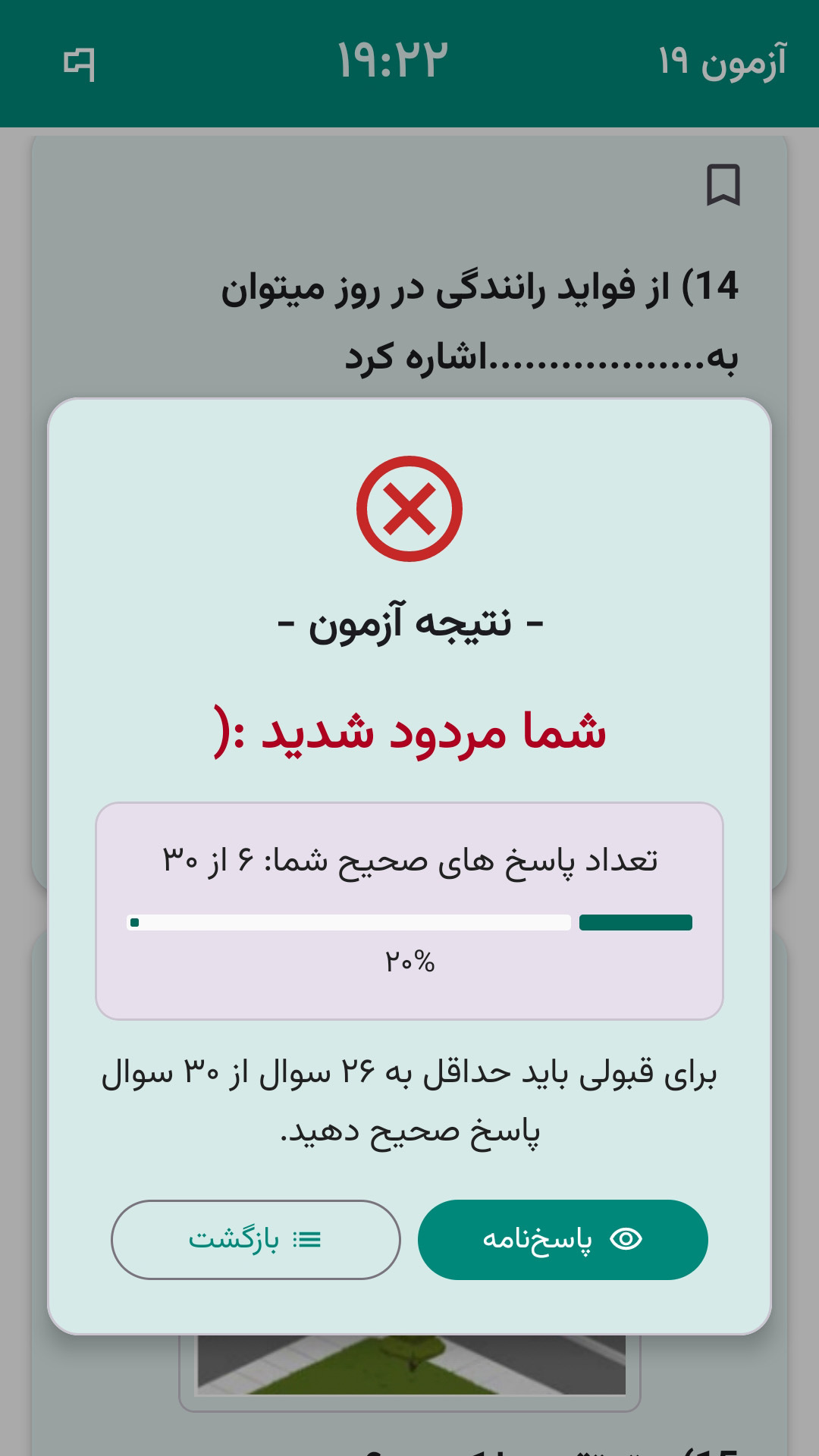Viewport: 819px width, 1456px height.
Task: Bookmark question 14
Action: 723,185
